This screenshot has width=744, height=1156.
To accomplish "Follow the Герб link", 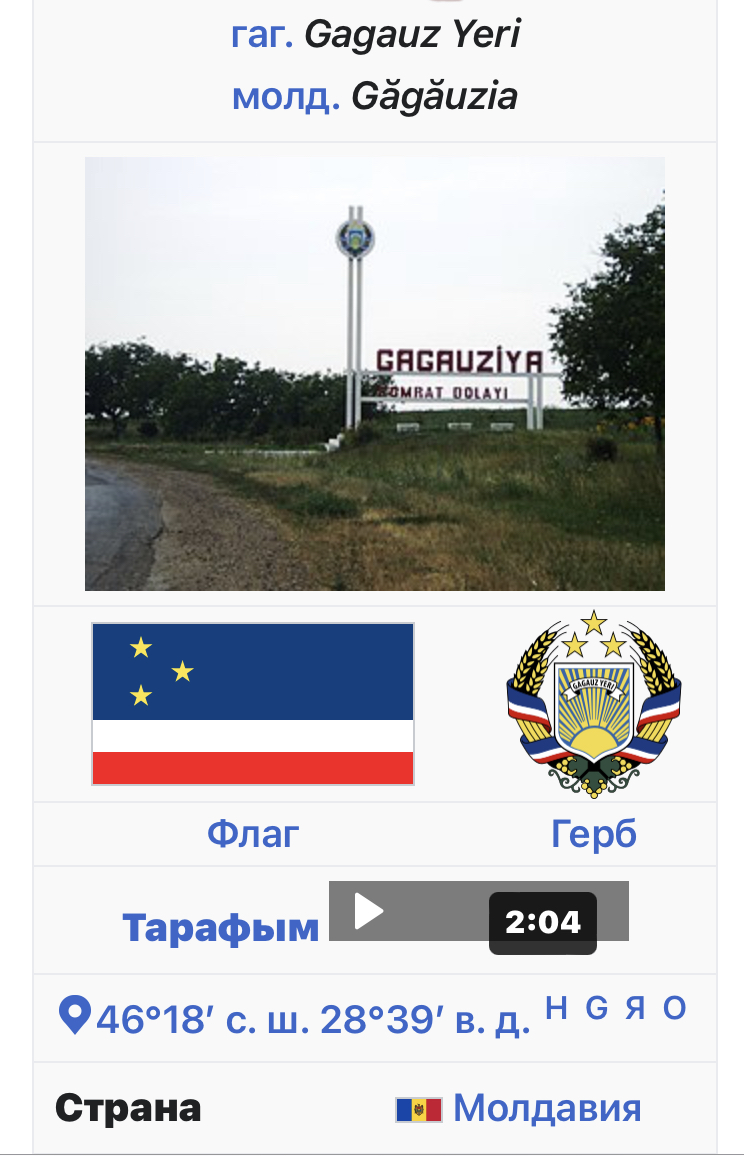I will click(594, 833).
